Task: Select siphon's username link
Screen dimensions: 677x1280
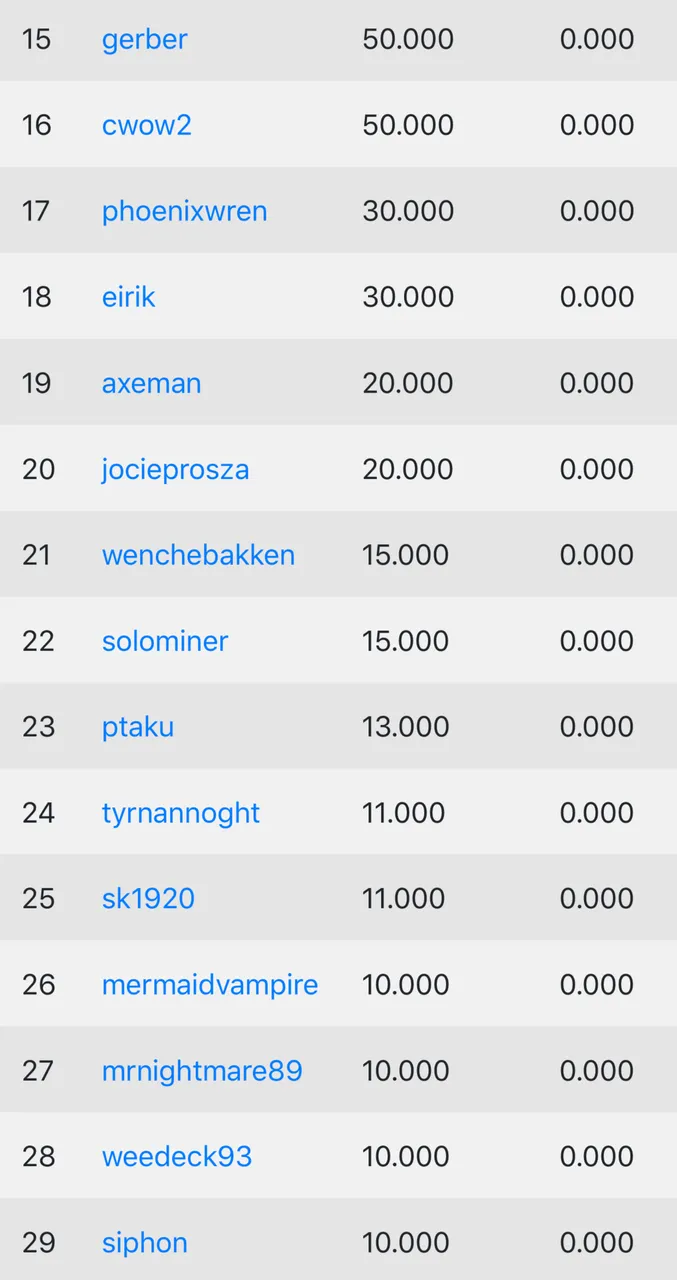Action: coord(144,1244)
